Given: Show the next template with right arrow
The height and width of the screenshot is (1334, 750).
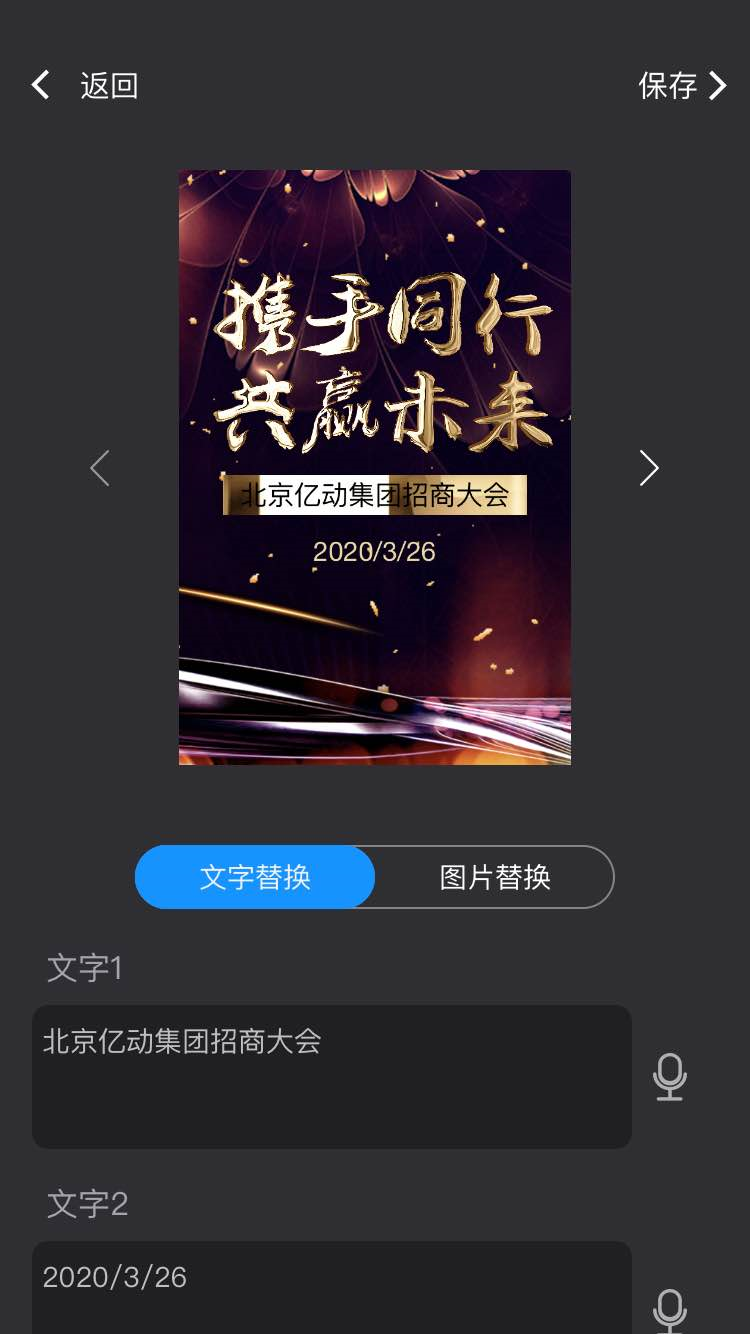Looking at the screenshot, I should (x=649, y=468).
